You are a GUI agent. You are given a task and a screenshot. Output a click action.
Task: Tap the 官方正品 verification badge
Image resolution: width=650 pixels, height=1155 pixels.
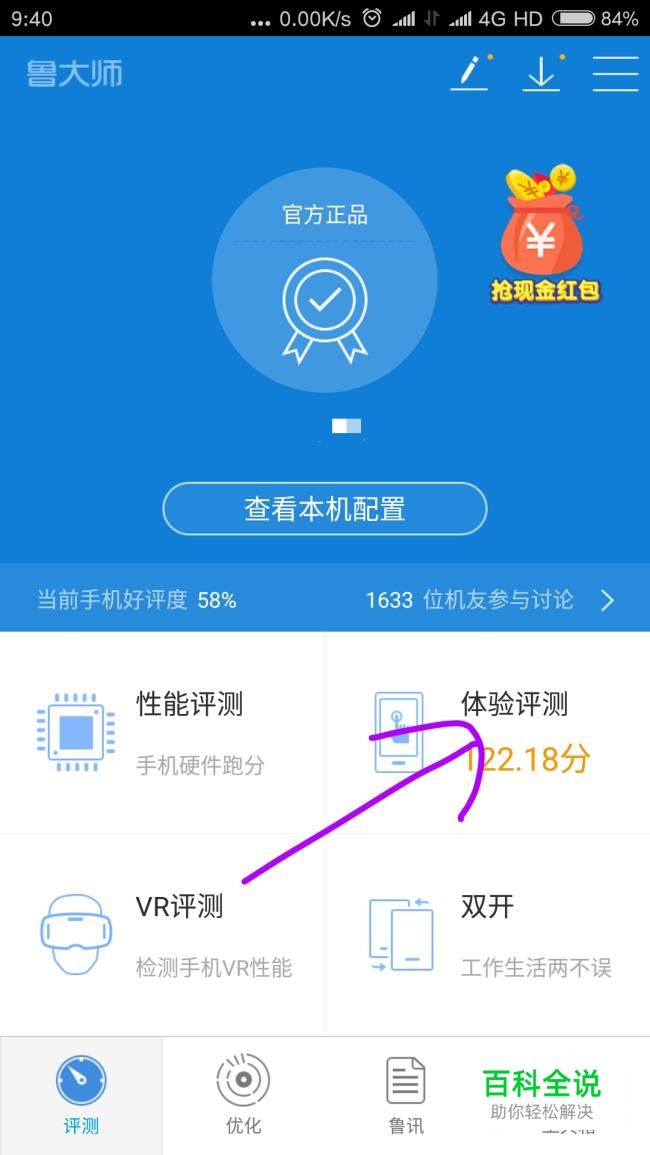[x=324, y=279]
